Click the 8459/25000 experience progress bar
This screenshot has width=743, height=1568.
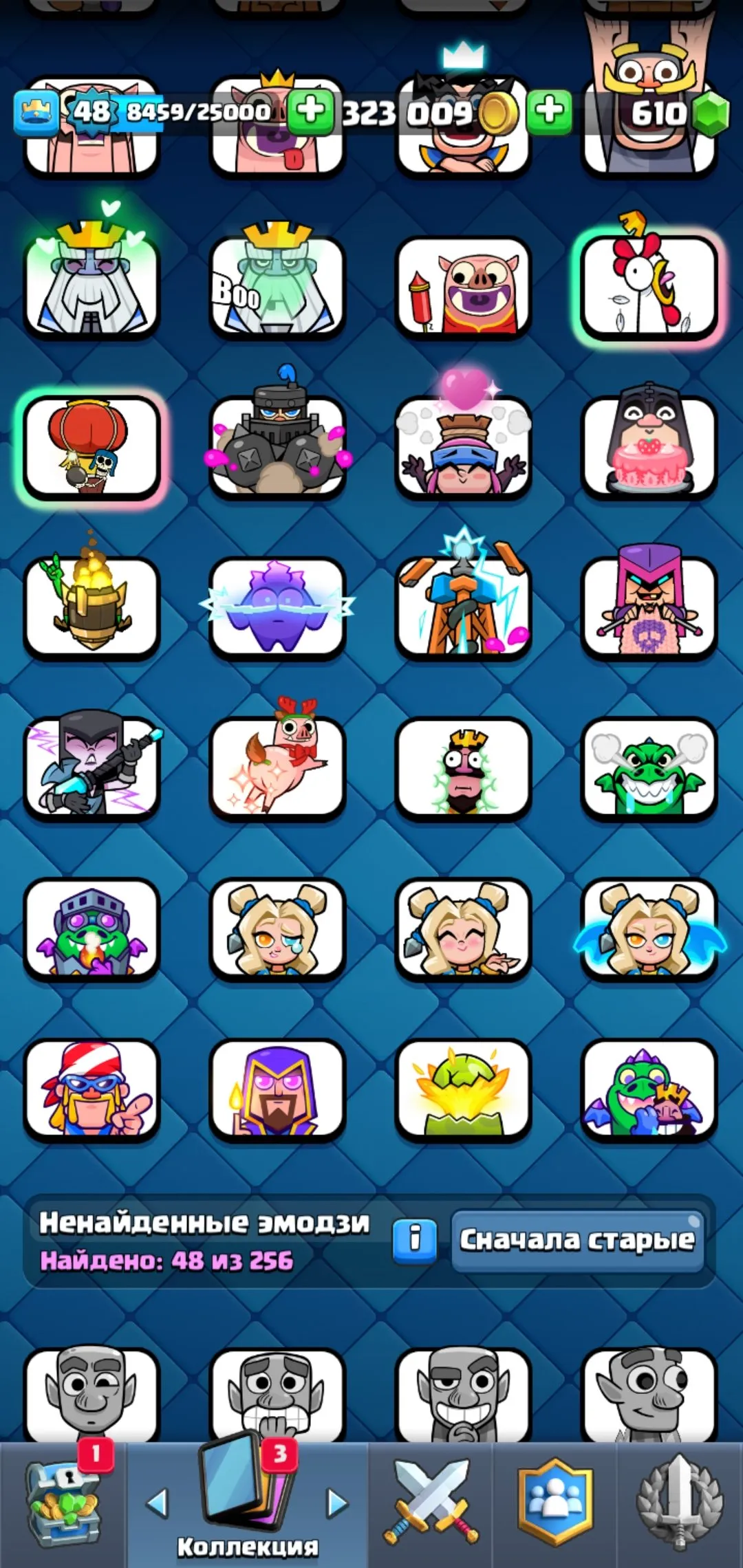[x=200, y=110]
